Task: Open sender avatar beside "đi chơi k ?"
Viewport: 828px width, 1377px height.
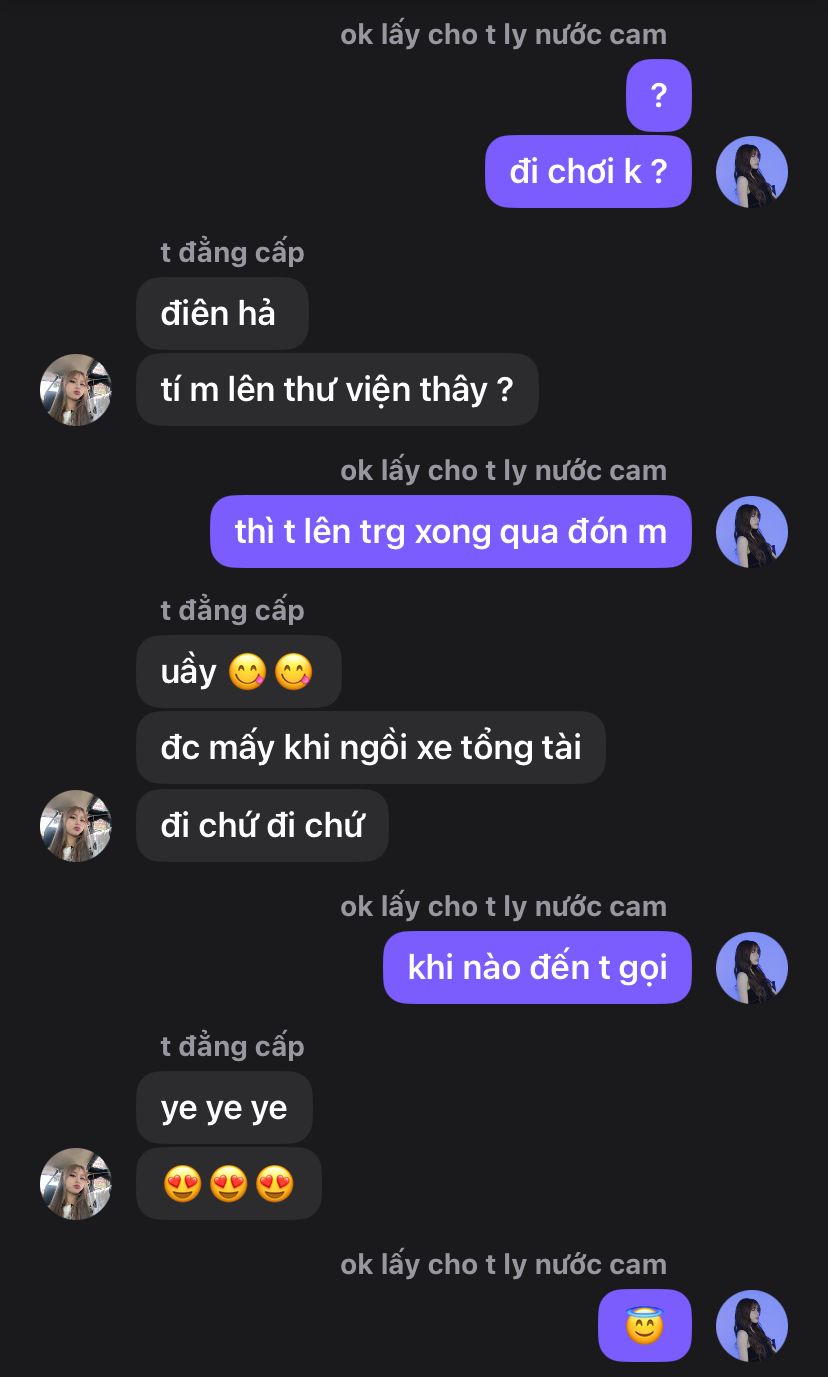Action: click(752, 172)
